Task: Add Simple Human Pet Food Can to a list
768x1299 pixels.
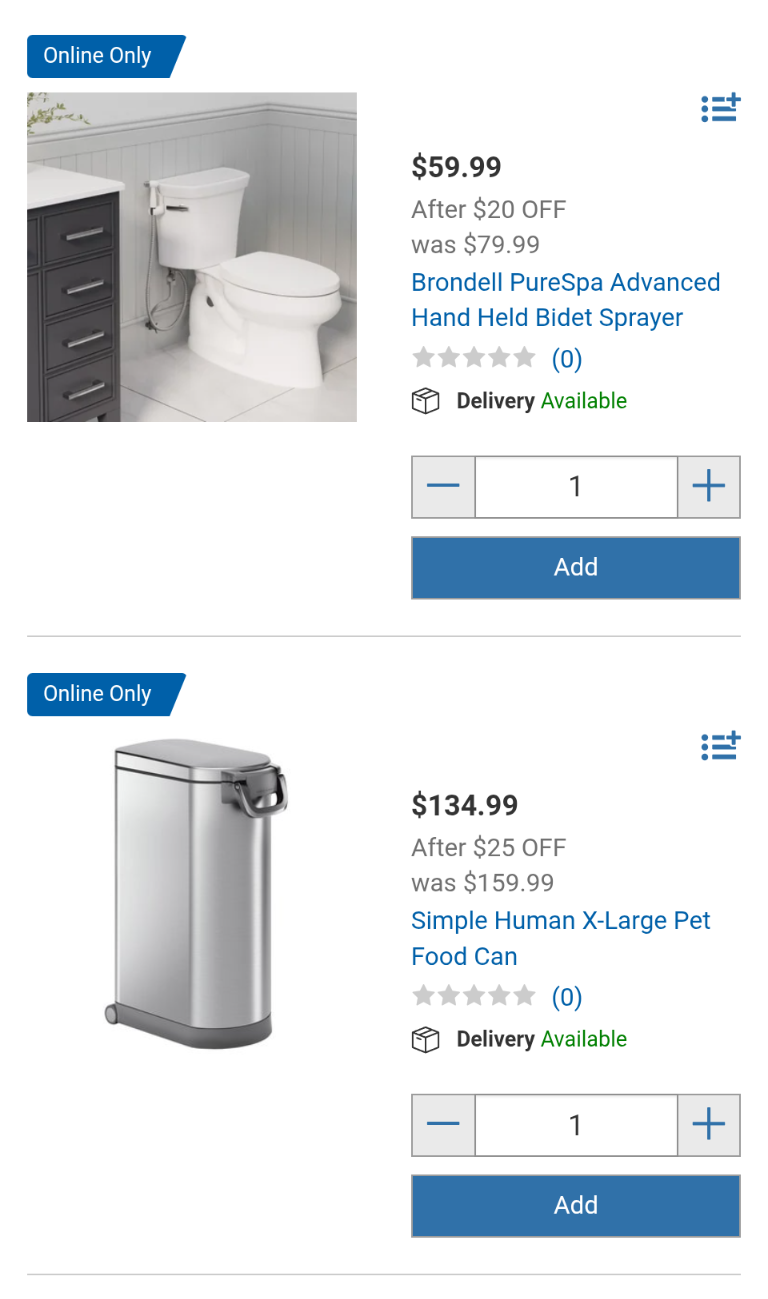Action: pos(720,746)
